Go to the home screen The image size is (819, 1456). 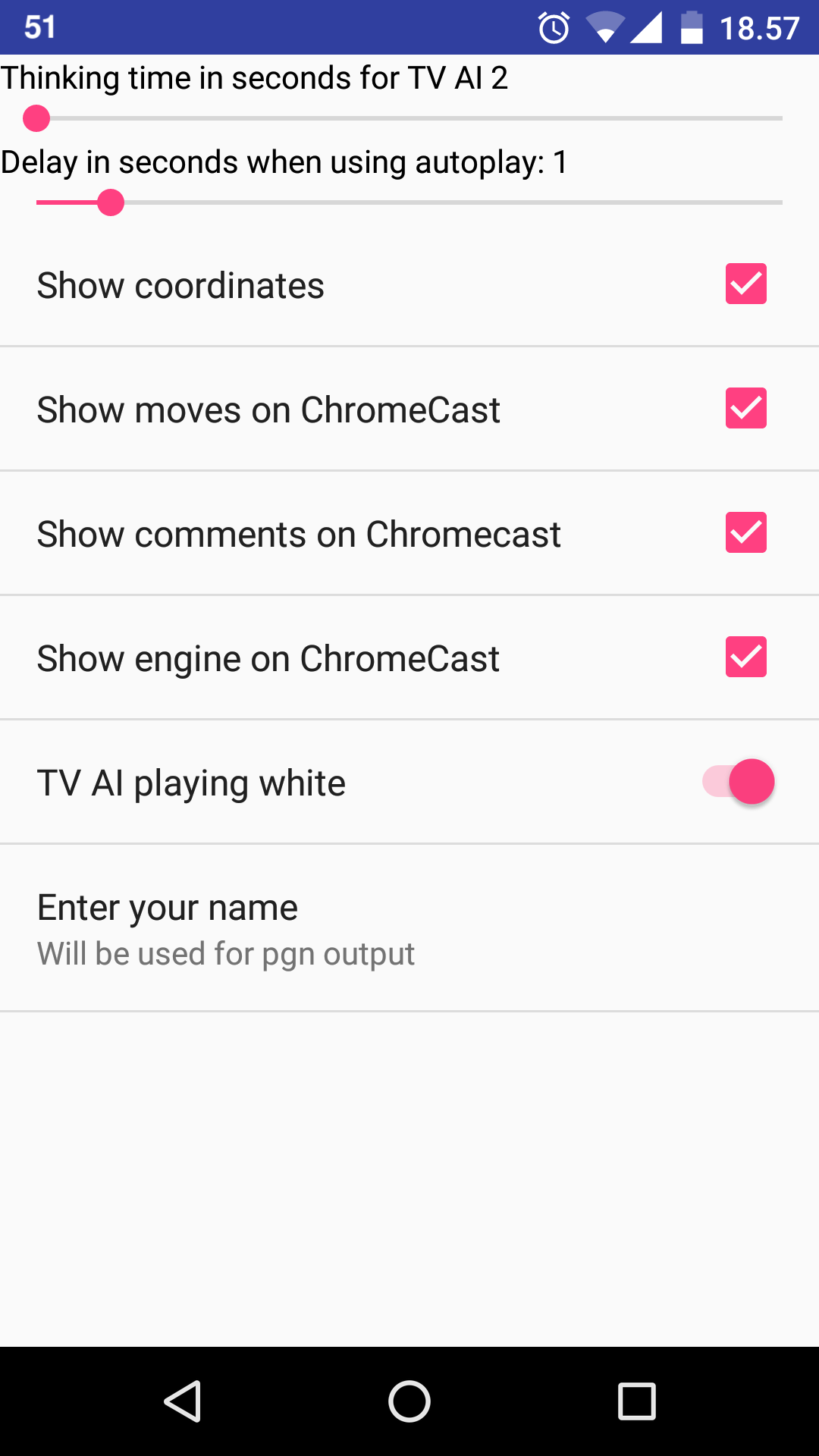[x=409, y=1401]
